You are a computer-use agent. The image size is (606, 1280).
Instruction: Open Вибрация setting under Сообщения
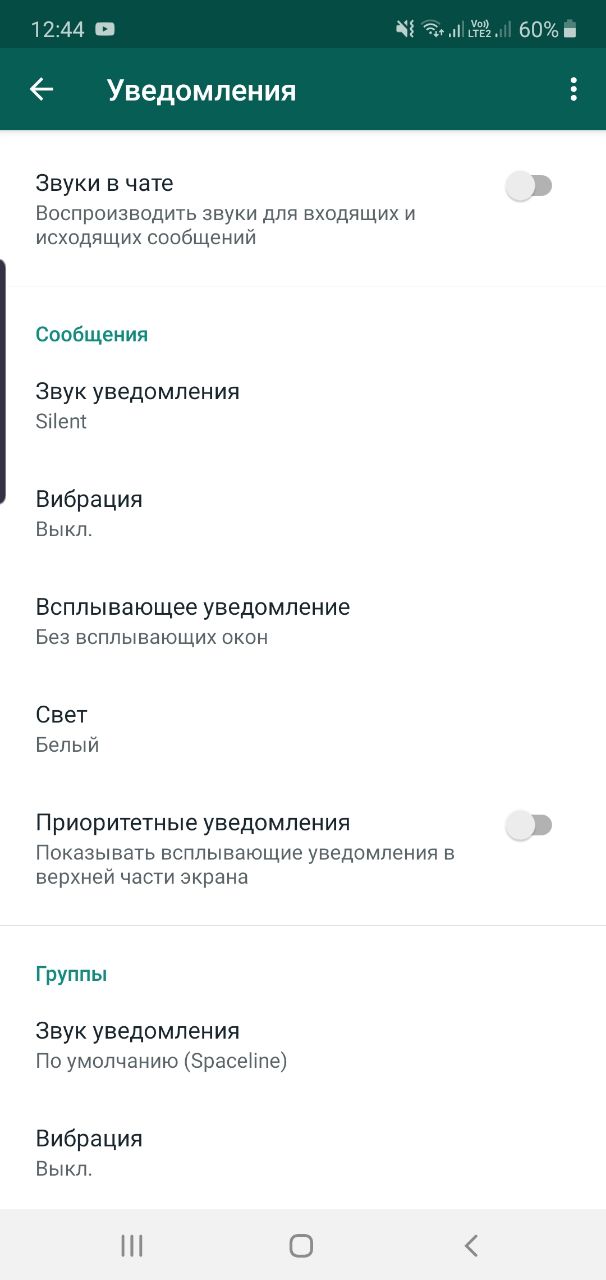(303, 513)
